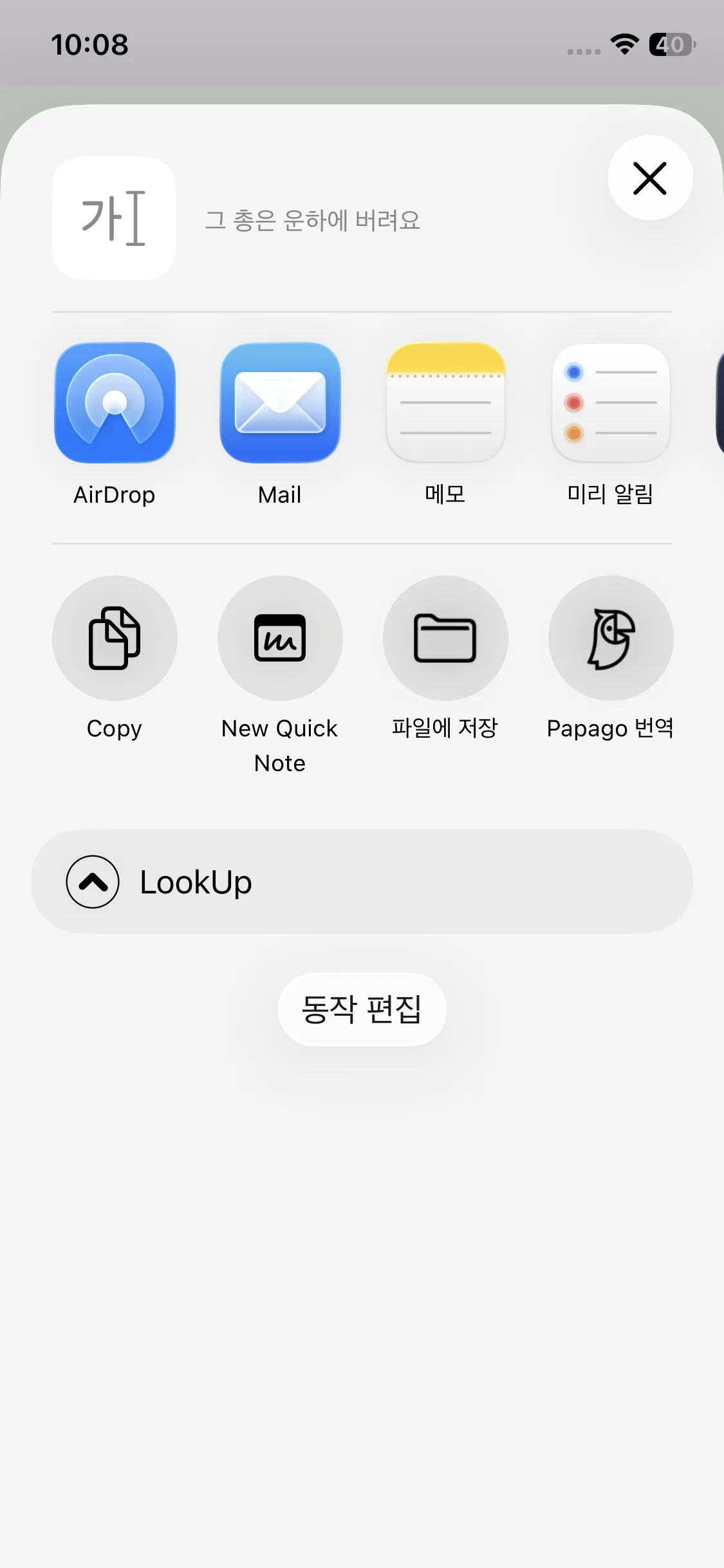Share the text via AirDrop
This screenshot has width=724, height=1568.
point(115,403)
